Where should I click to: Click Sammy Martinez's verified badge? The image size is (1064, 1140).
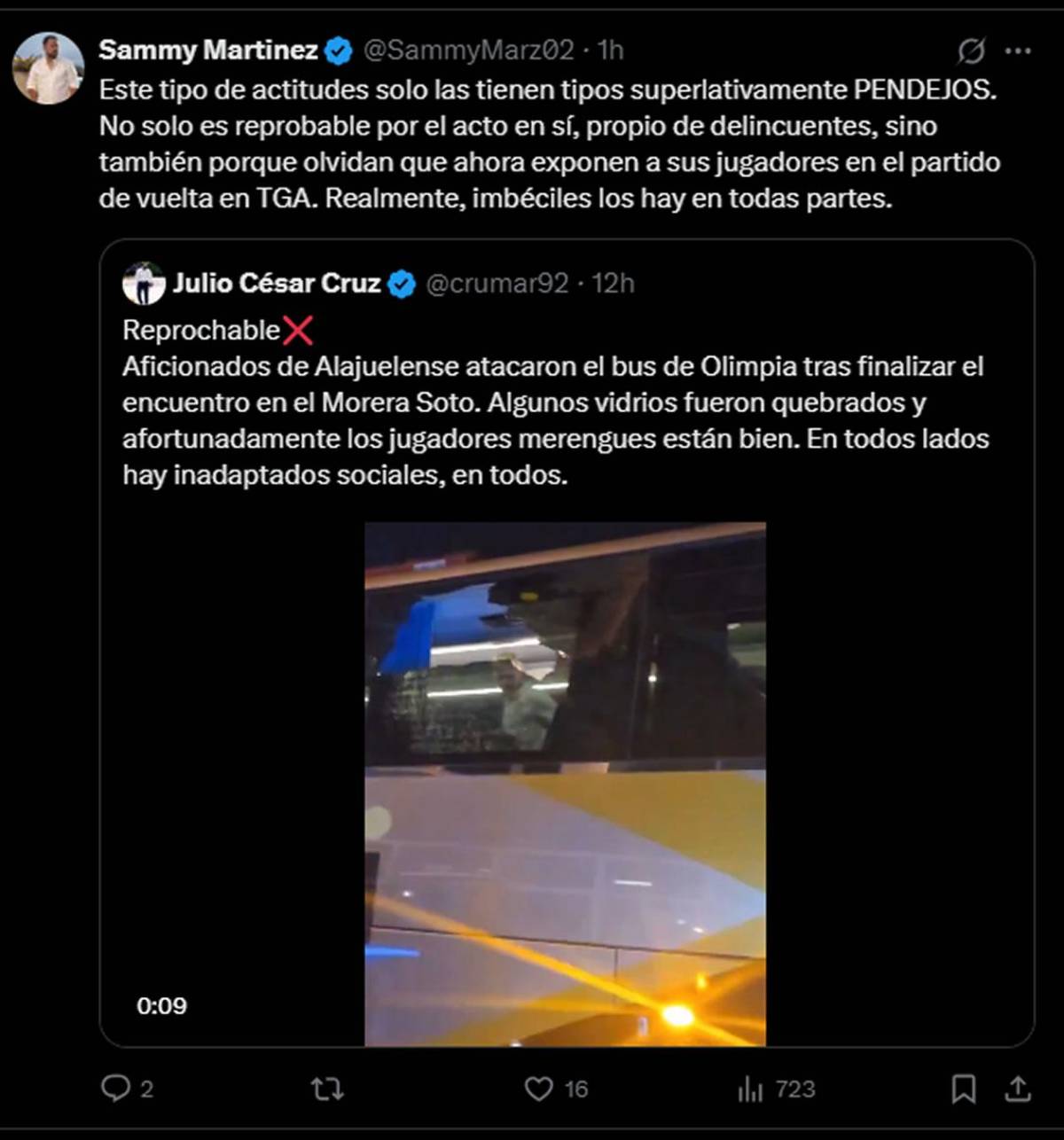(x=336, y=51)
